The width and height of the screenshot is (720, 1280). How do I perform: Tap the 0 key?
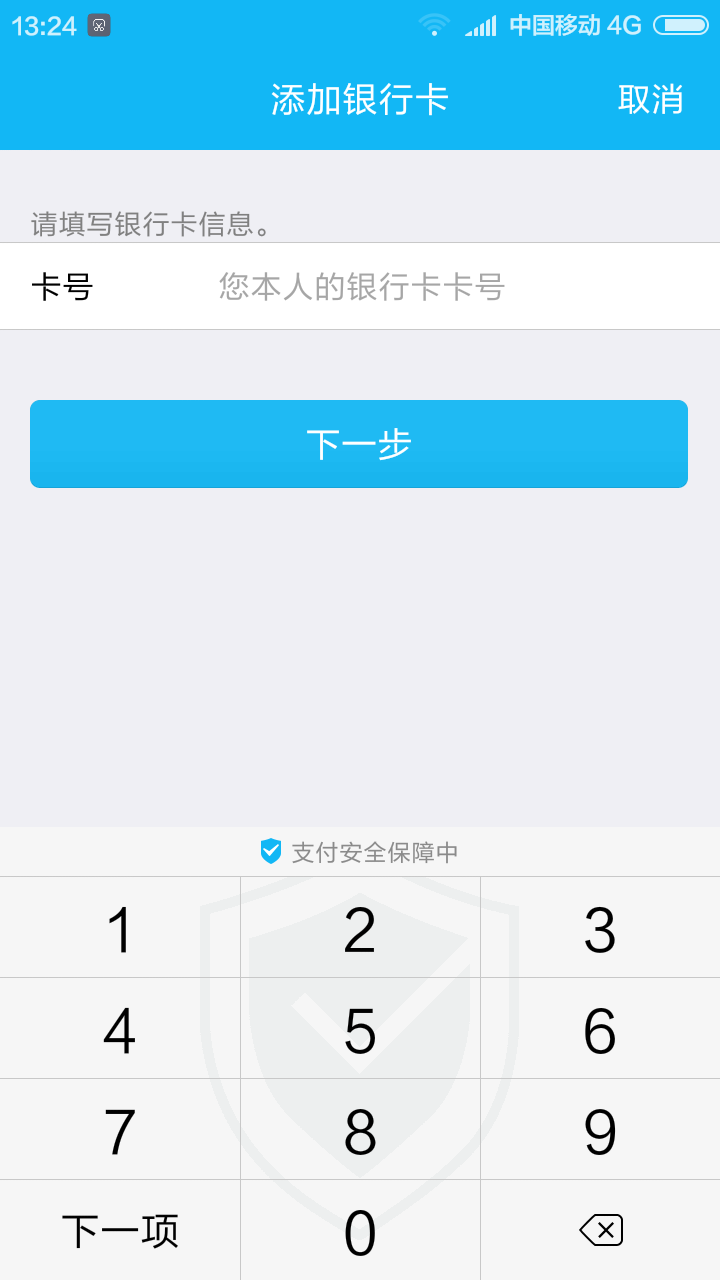point(360,1231)
